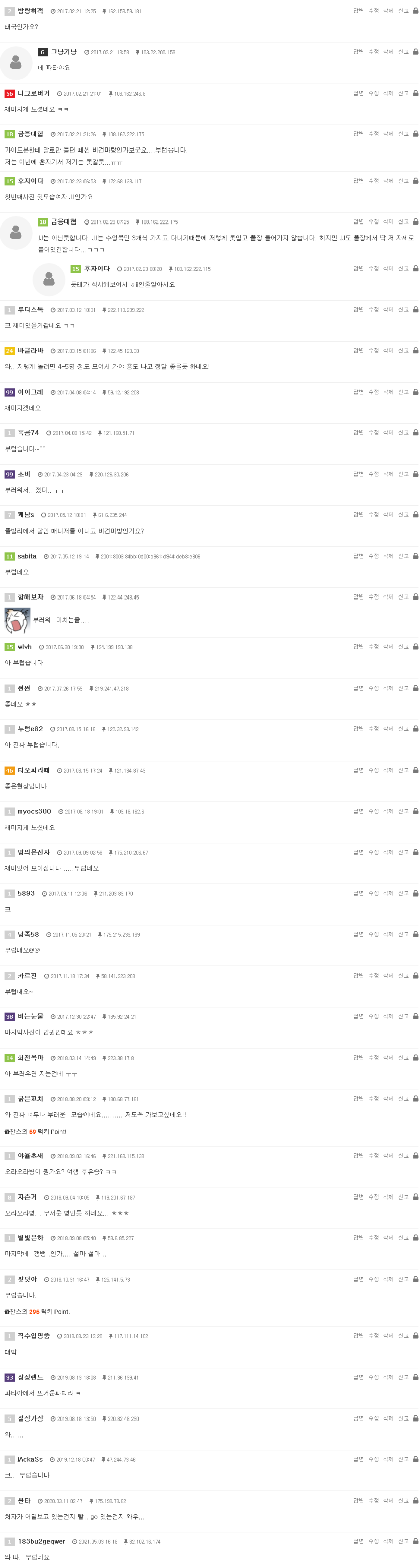Reply to 티오피라떼's comment
This screenshot has height=1568, width=420.
click(358, 770)
